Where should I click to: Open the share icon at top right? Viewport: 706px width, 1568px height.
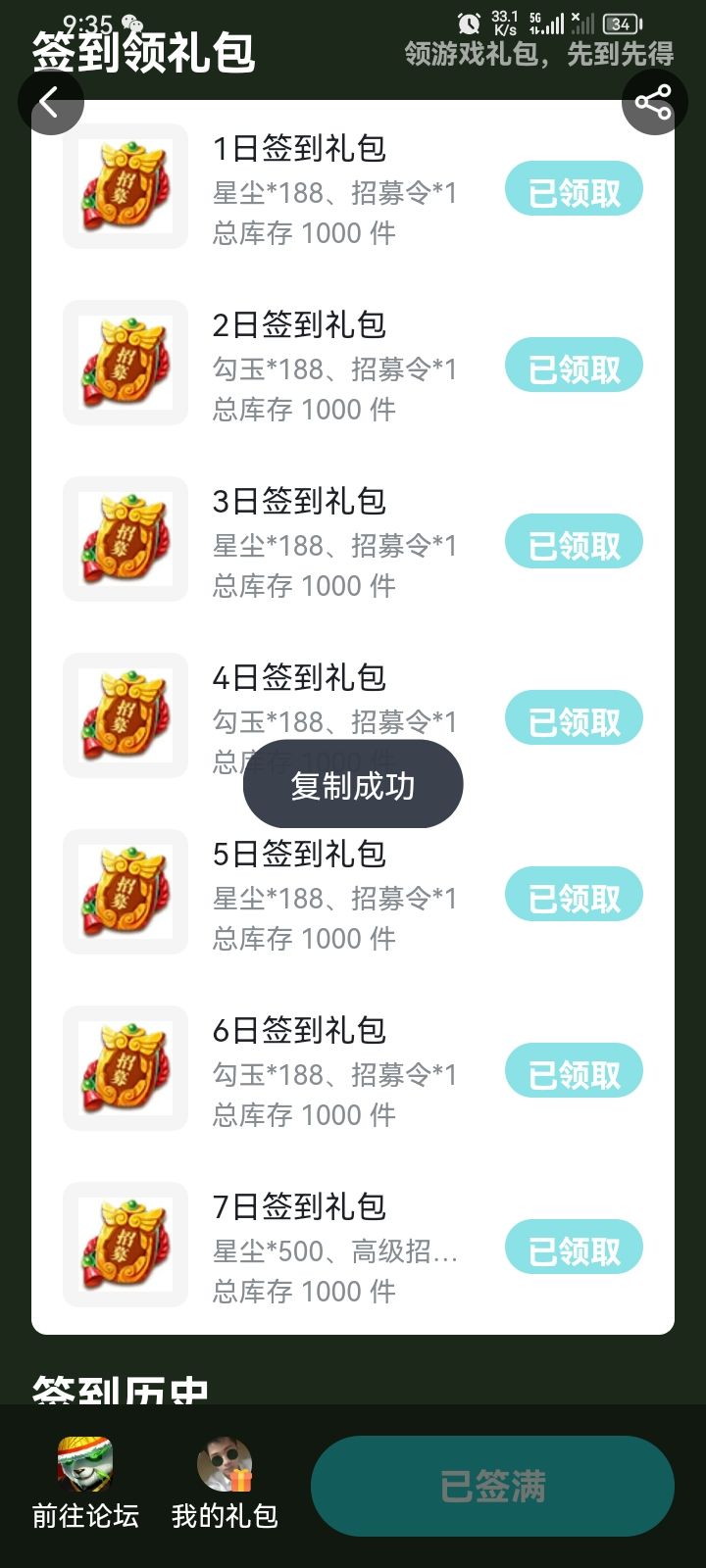[x=654, y=101]
